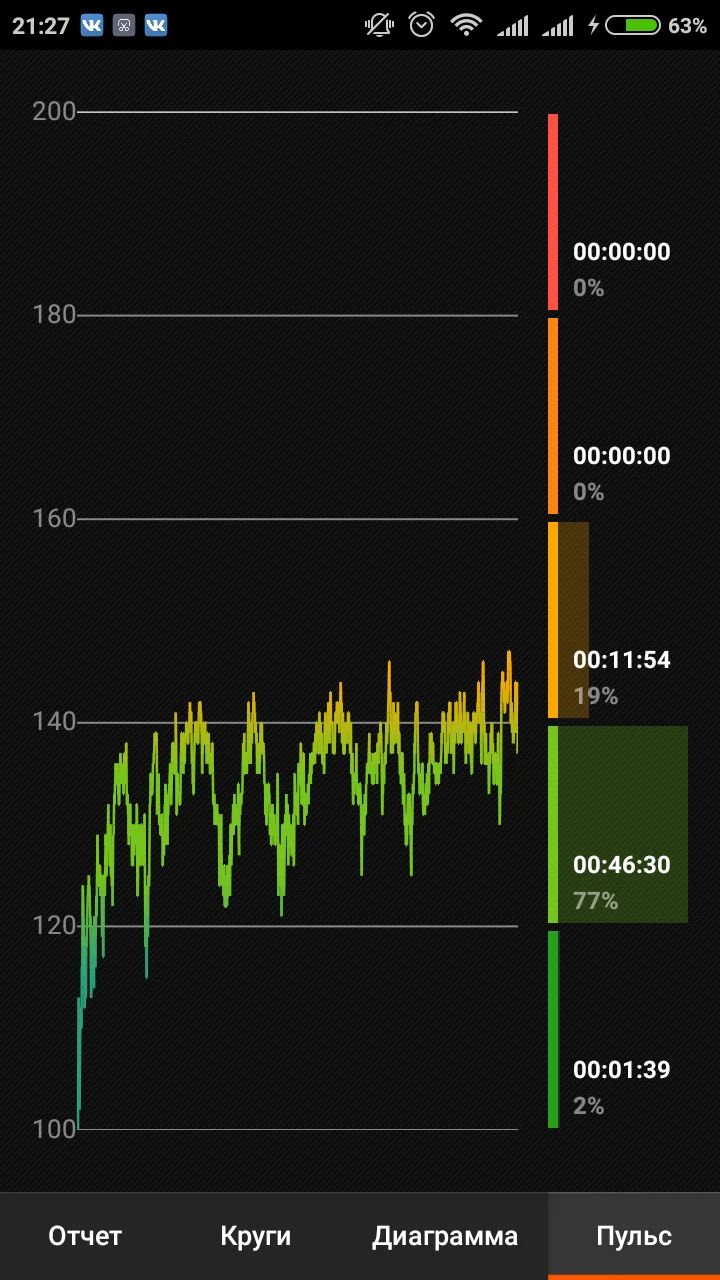Switch to the Отчет tab
The height and width of the screenshot is (1280, 720).
85,1236
